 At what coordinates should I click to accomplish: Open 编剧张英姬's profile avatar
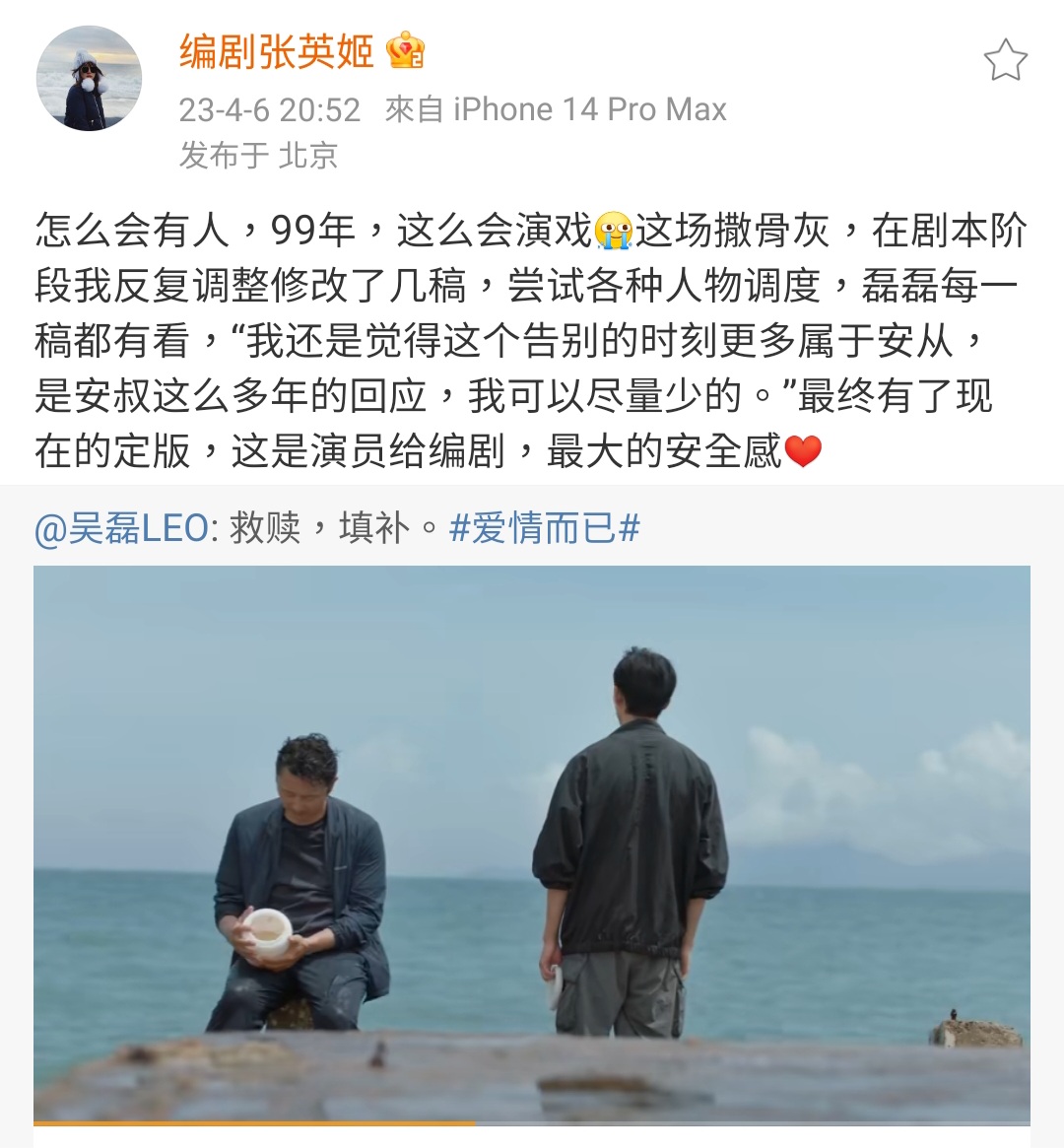tap(89, 79)
